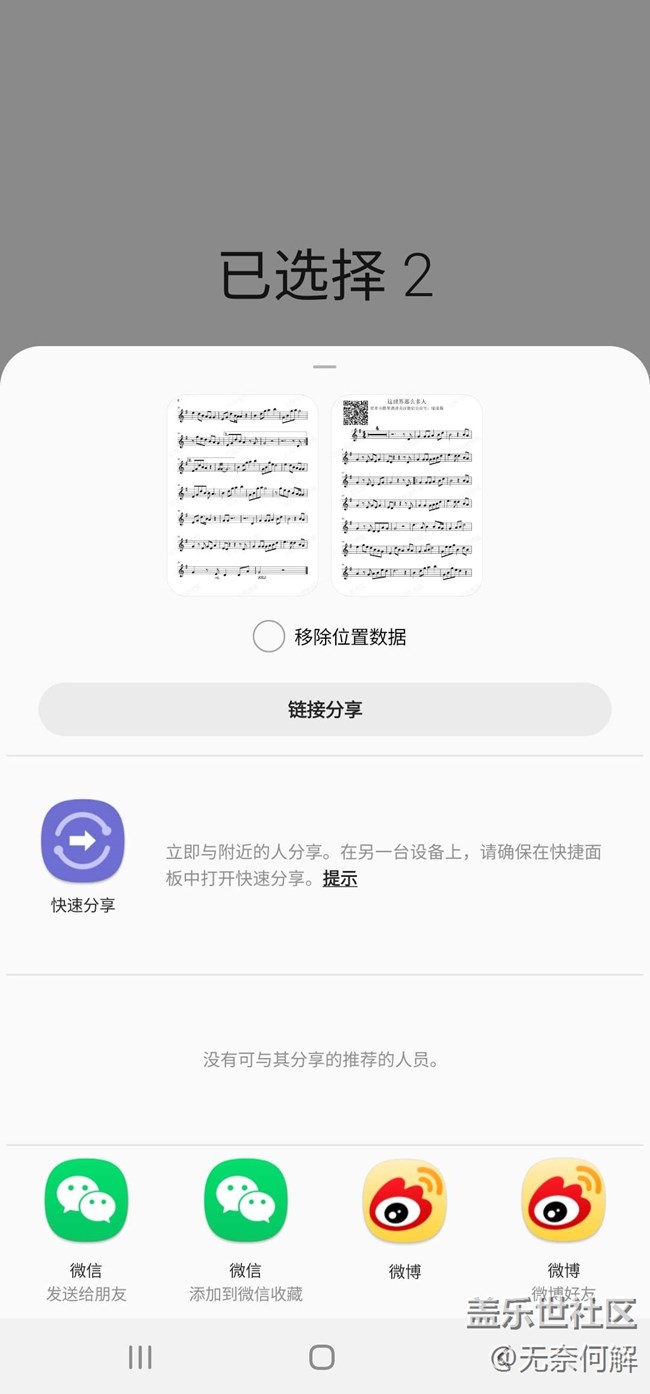Open recent apps
The width and height of the screenshot is (650, 1394).
(x=140, y=1357)
